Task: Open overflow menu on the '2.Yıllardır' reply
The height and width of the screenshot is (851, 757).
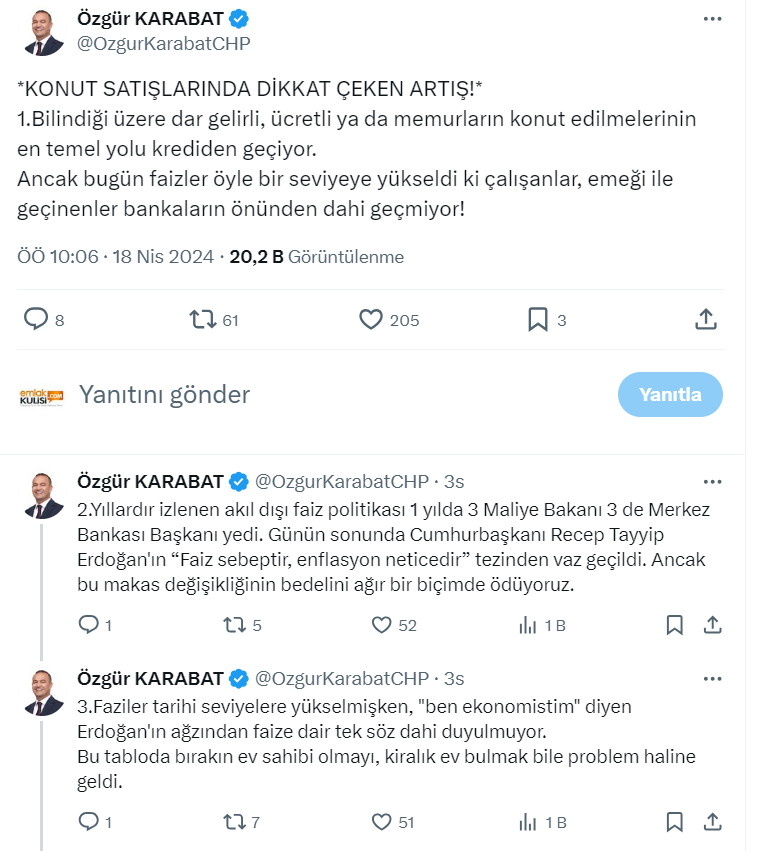Action: pos(711,481)
